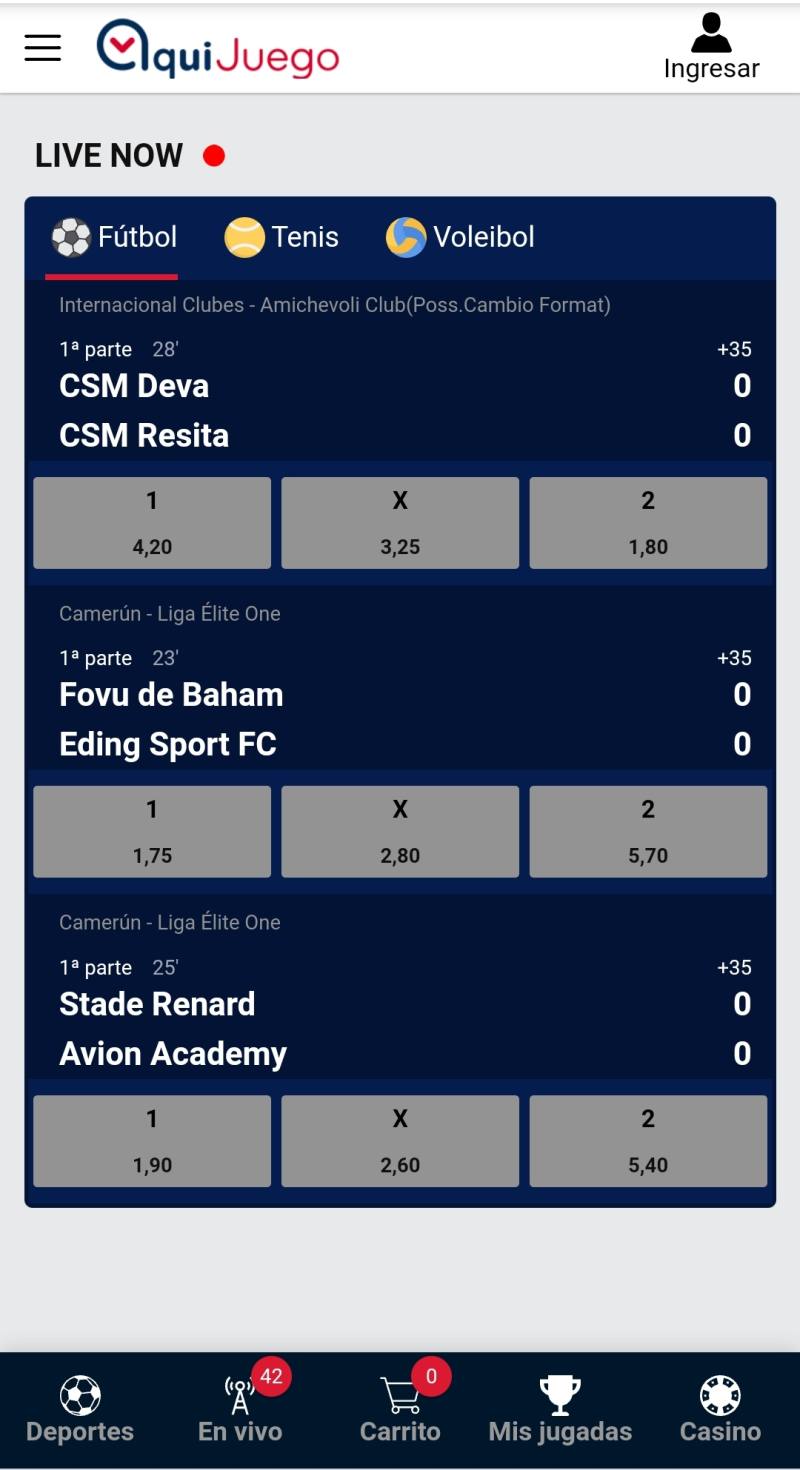
Task: Go to En vivo live events
Action: point(240,1409)
